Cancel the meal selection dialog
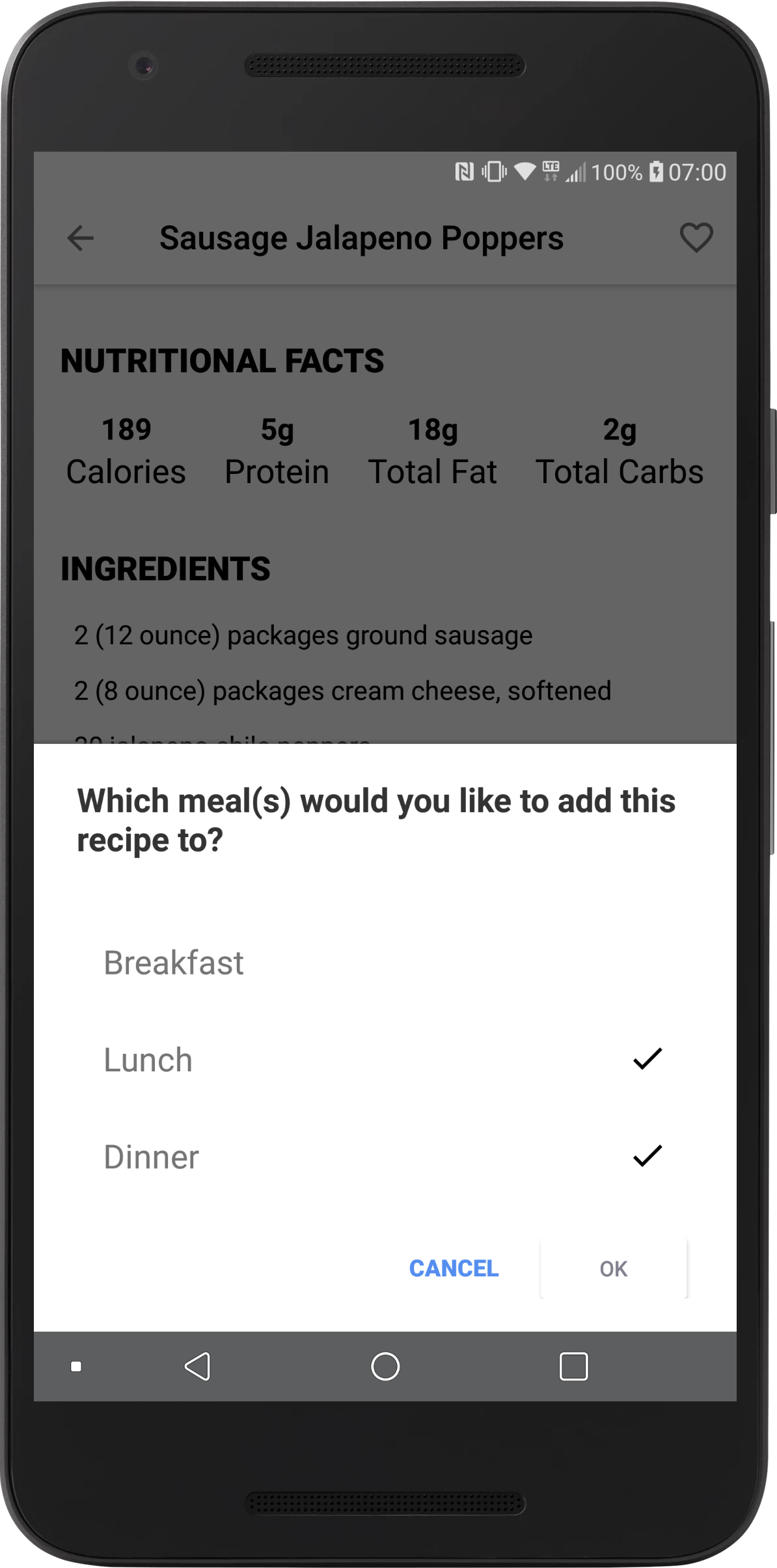The height and width of the screenshot is (1568, 777). click(x=454, y=1269)
